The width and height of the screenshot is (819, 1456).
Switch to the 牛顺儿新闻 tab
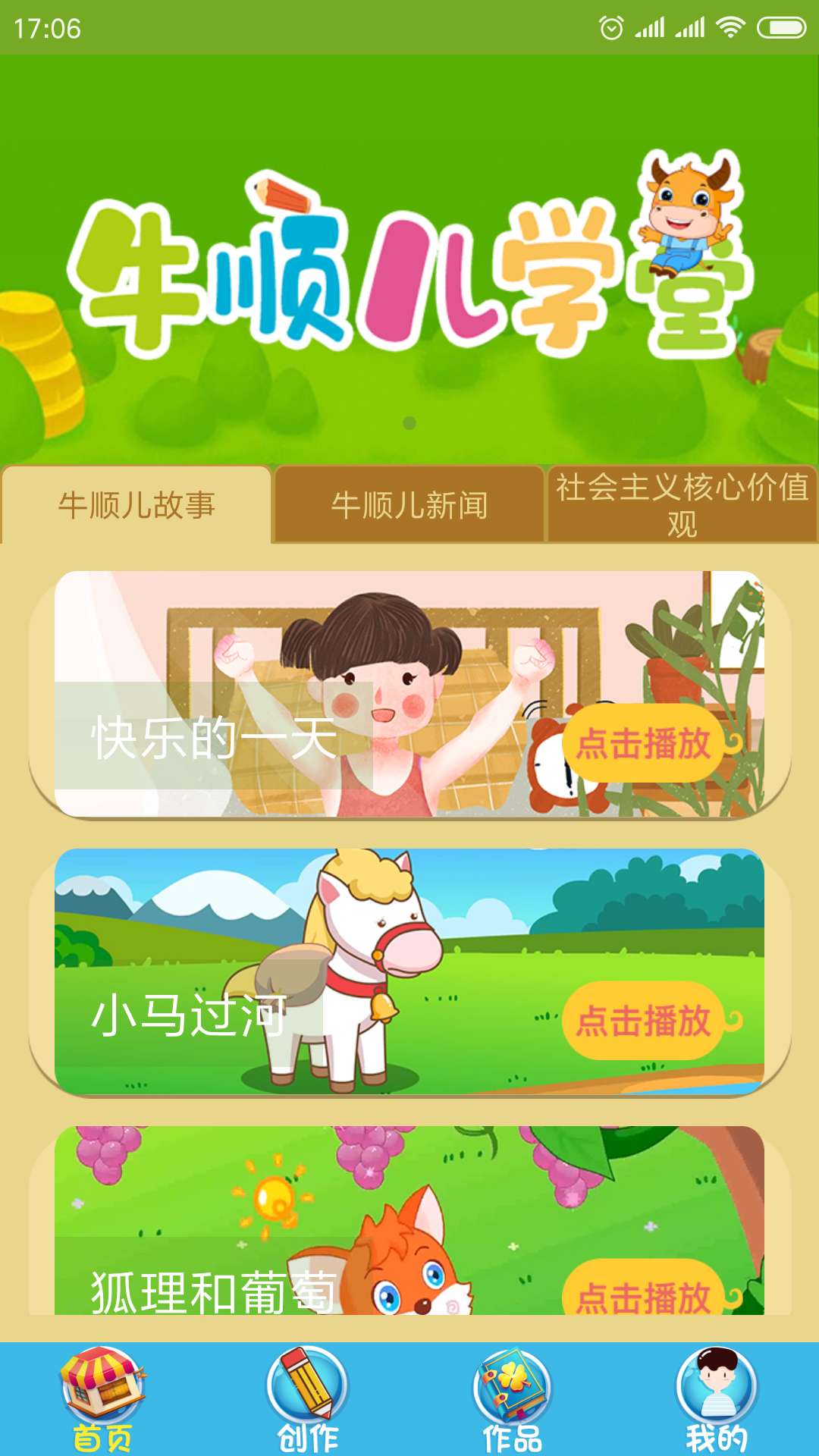[409, 505]
